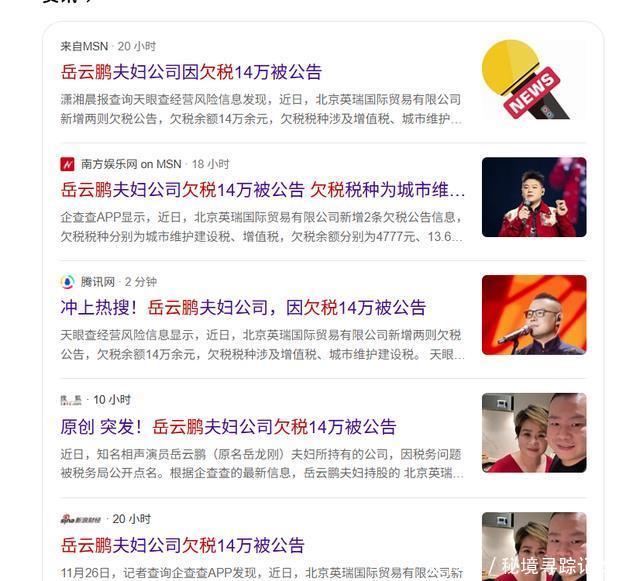Screen dimensions: 640x581
Task: Open the article 原创 突发！岳云鹏夫妇公司欠税14万被公告
Action: coord(228,427)
